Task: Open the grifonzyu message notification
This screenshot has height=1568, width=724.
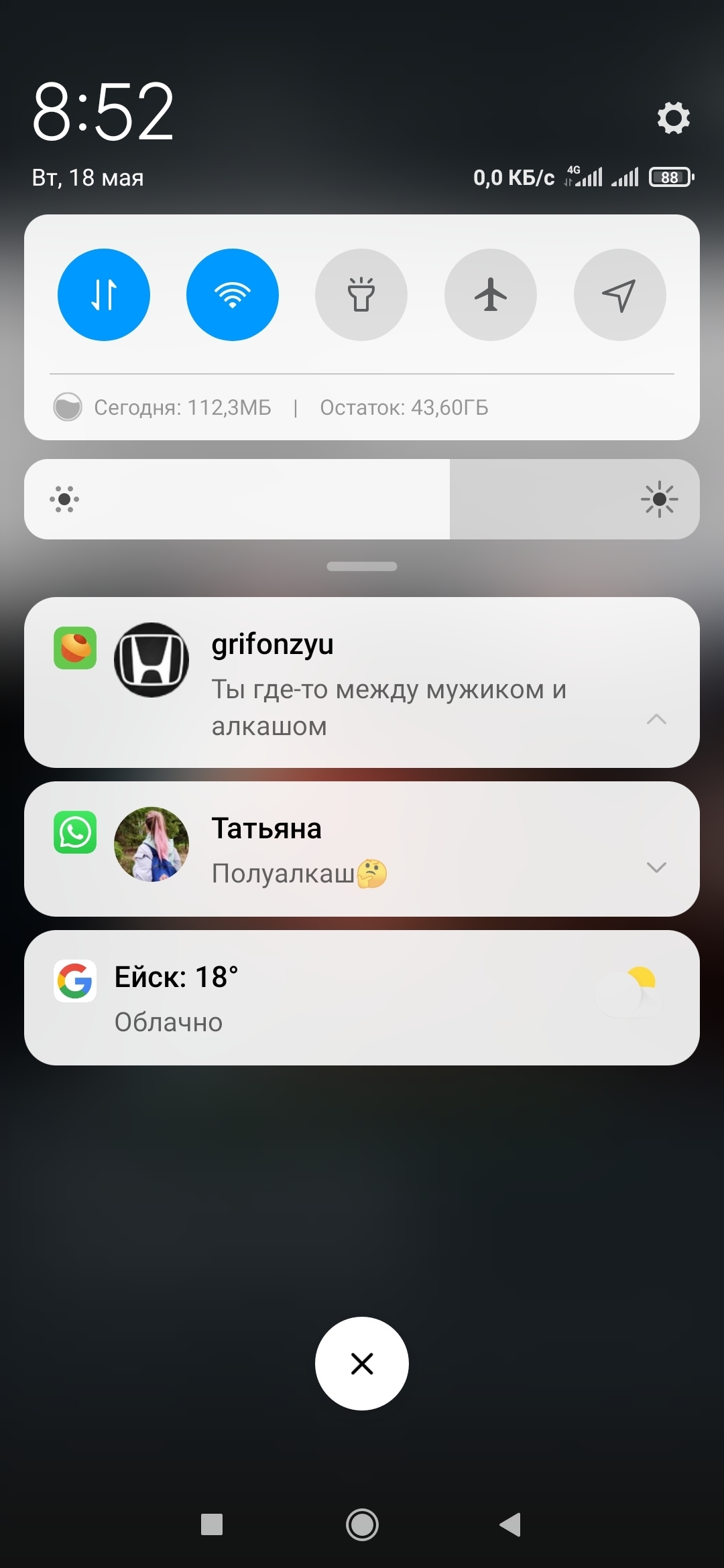Action: (389, 683)
